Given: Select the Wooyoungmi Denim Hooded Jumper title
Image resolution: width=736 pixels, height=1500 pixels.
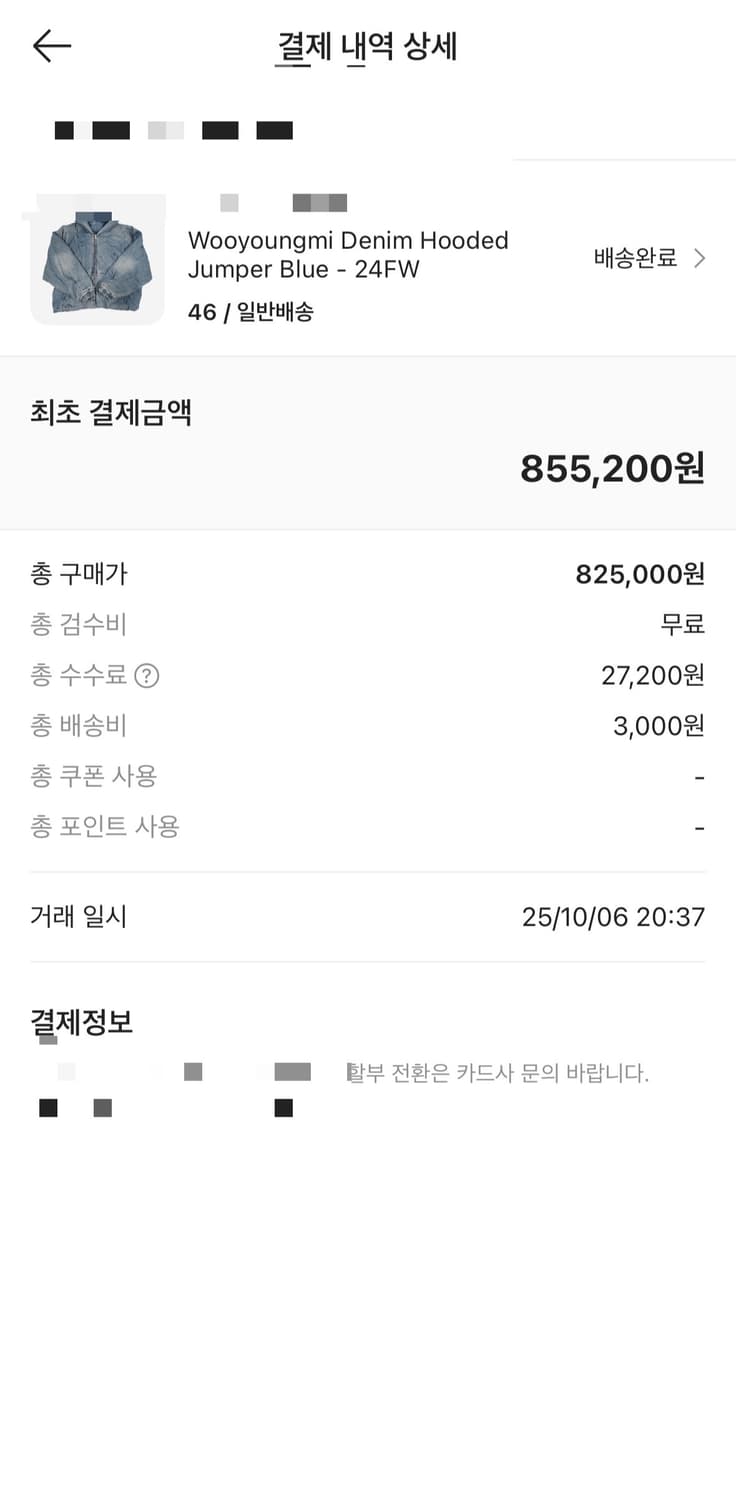Looking at the screenshot, I should [x=348, y=254].
